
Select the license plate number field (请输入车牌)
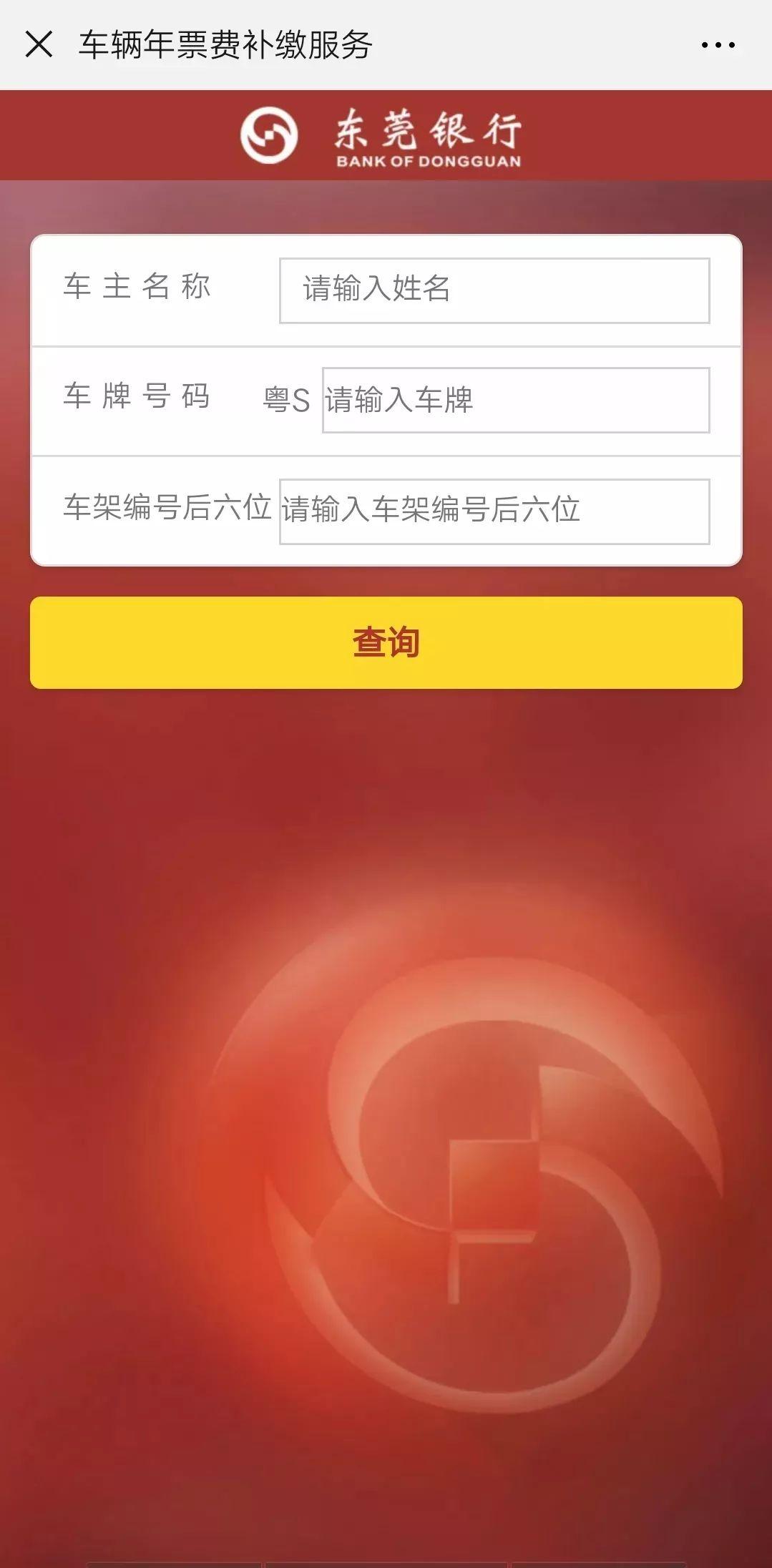click(515, 400)
